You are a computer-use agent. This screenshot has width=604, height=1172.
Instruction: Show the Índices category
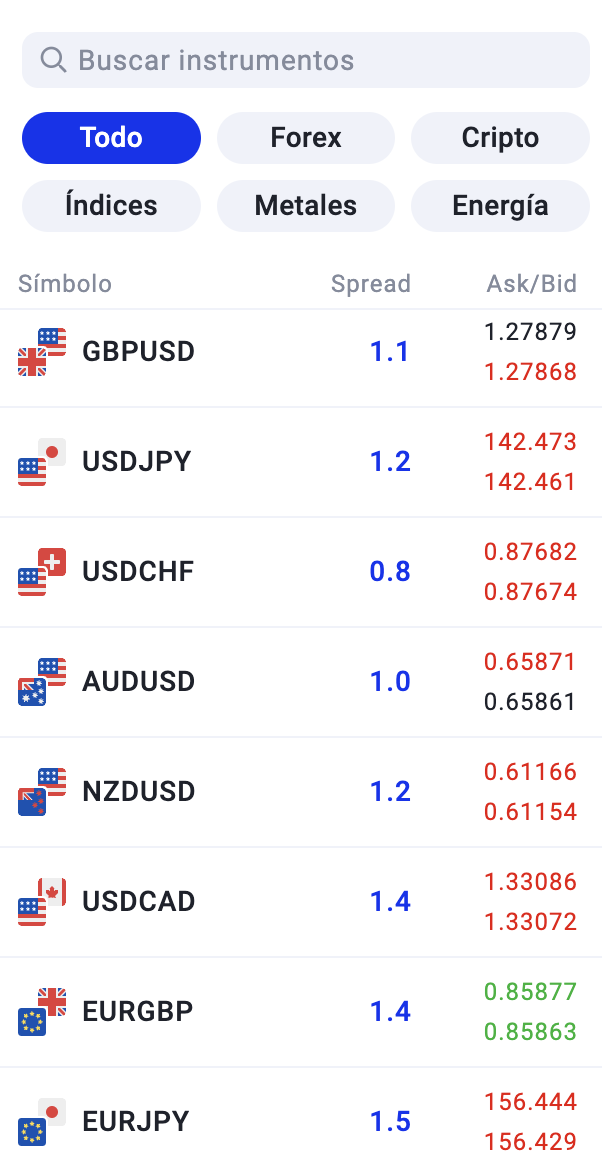click(111, 206)
